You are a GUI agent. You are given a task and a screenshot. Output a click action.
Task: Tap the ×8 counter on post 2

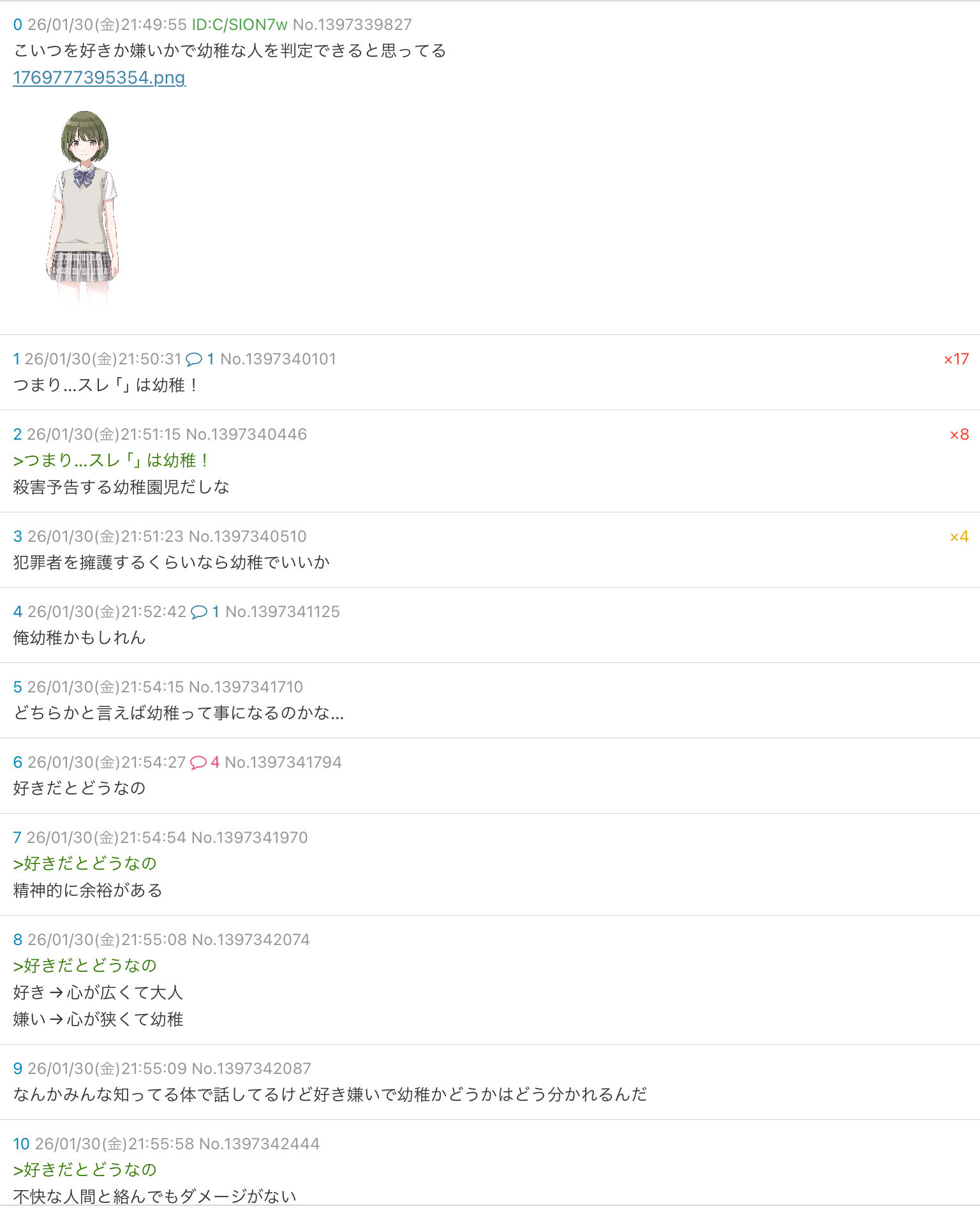coord(959,435)
